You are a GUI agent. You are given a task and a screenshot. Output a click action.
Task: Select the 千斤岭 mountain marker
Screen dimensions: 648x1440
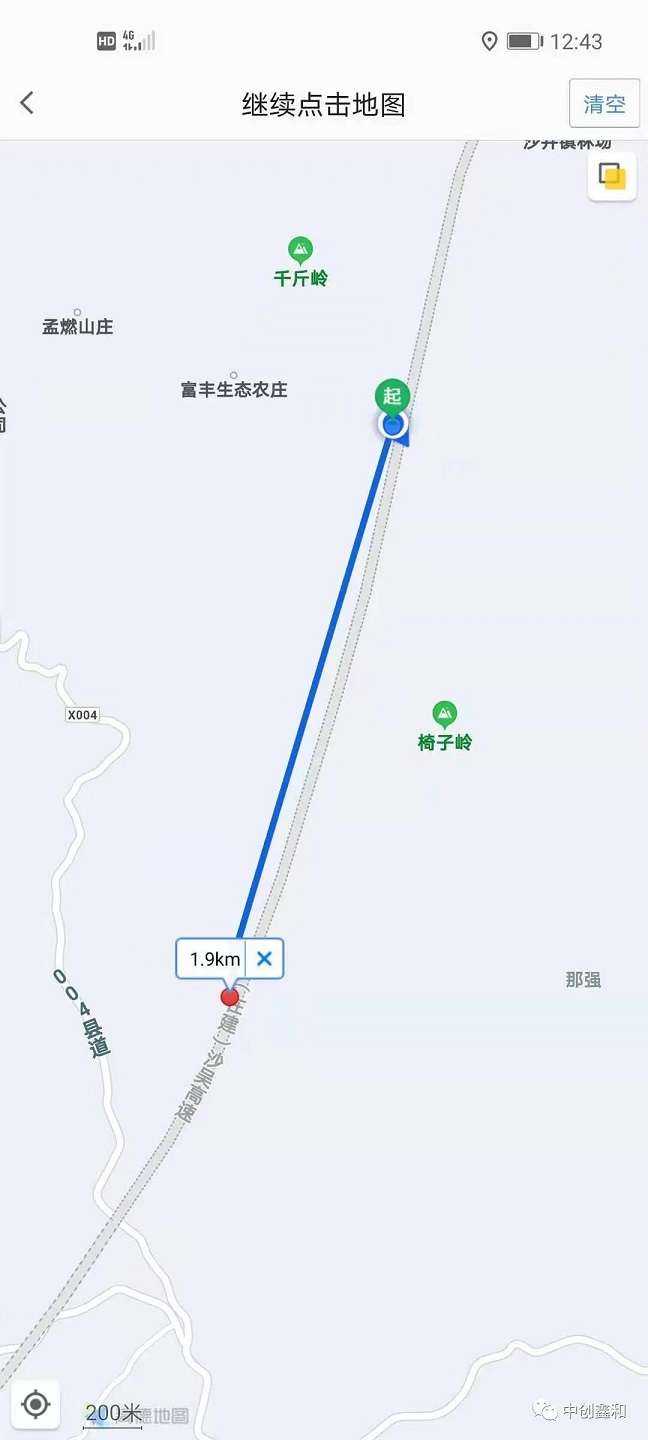300,250
